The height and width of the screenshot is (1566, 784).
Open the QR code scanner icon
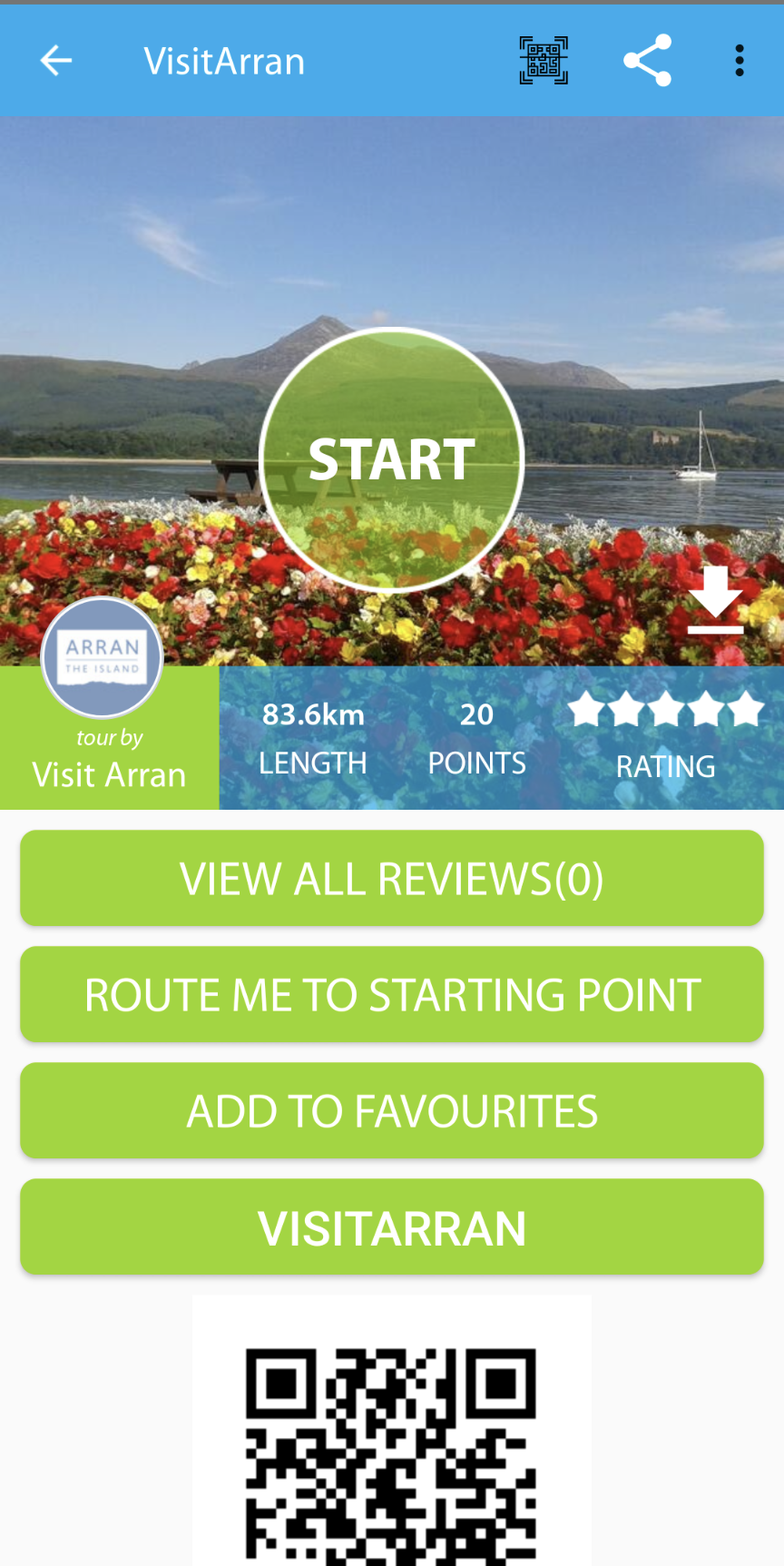544,61
